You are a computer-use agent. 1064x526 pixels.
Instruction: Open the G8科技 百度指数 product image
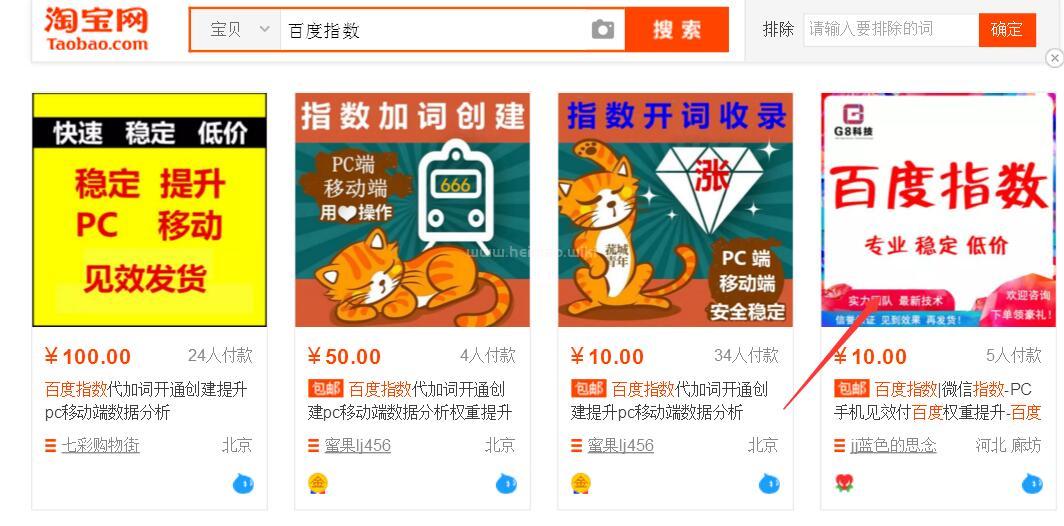tap(938, 210)
